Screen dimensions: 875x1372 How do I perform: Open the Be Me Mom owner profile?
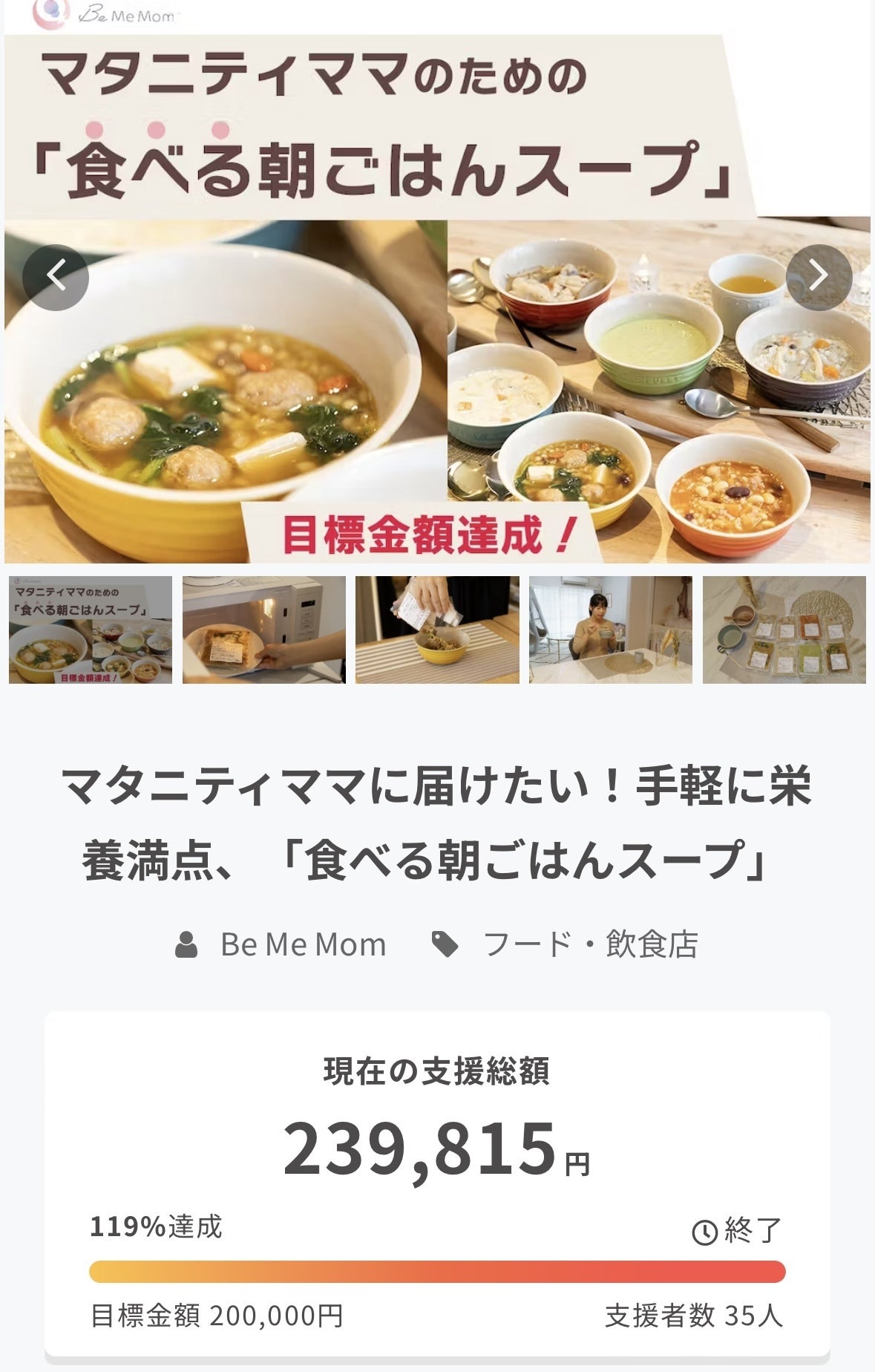pos(303,944)
